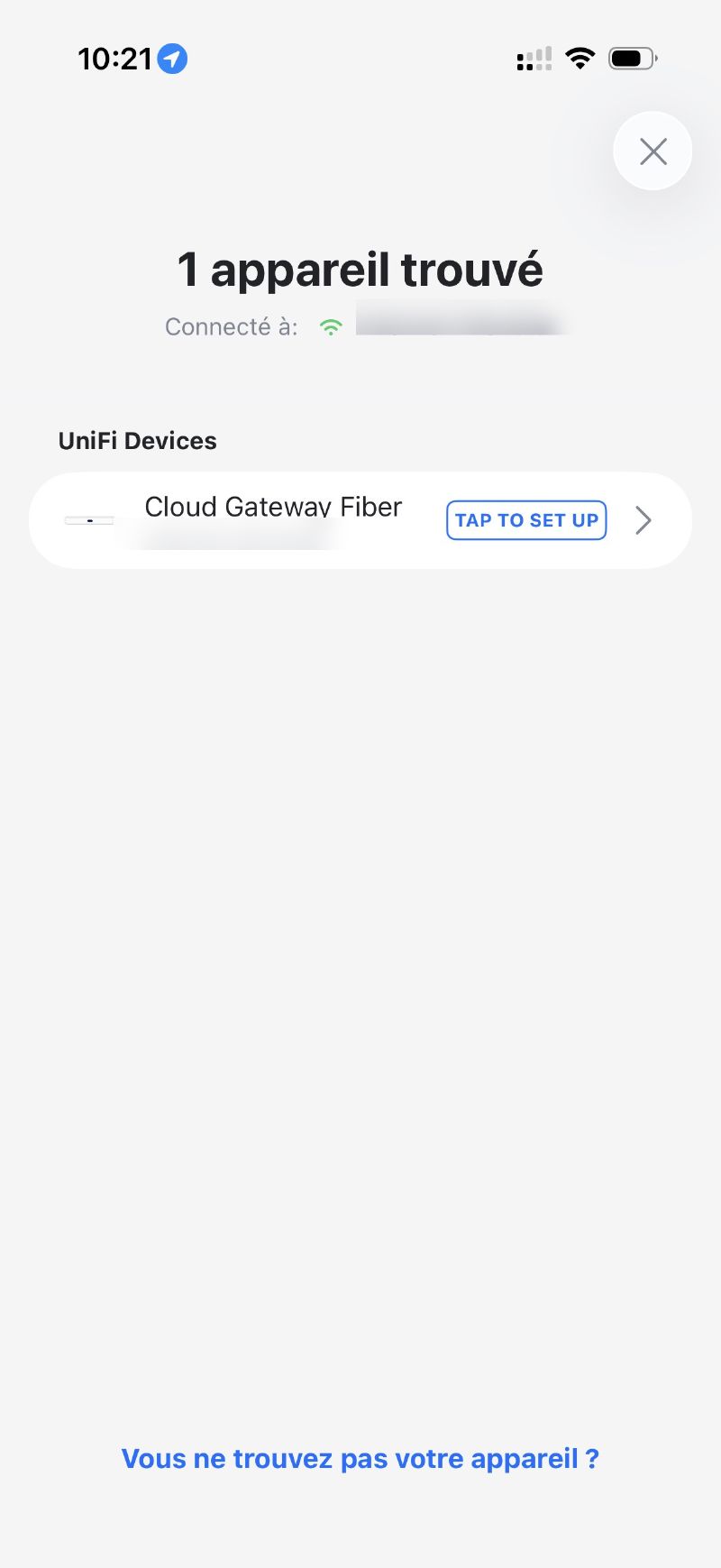Screen dimensions: 721x1568
Task: Tap the battery indicator
Action: pyautogui.click(x=631, y=58)
